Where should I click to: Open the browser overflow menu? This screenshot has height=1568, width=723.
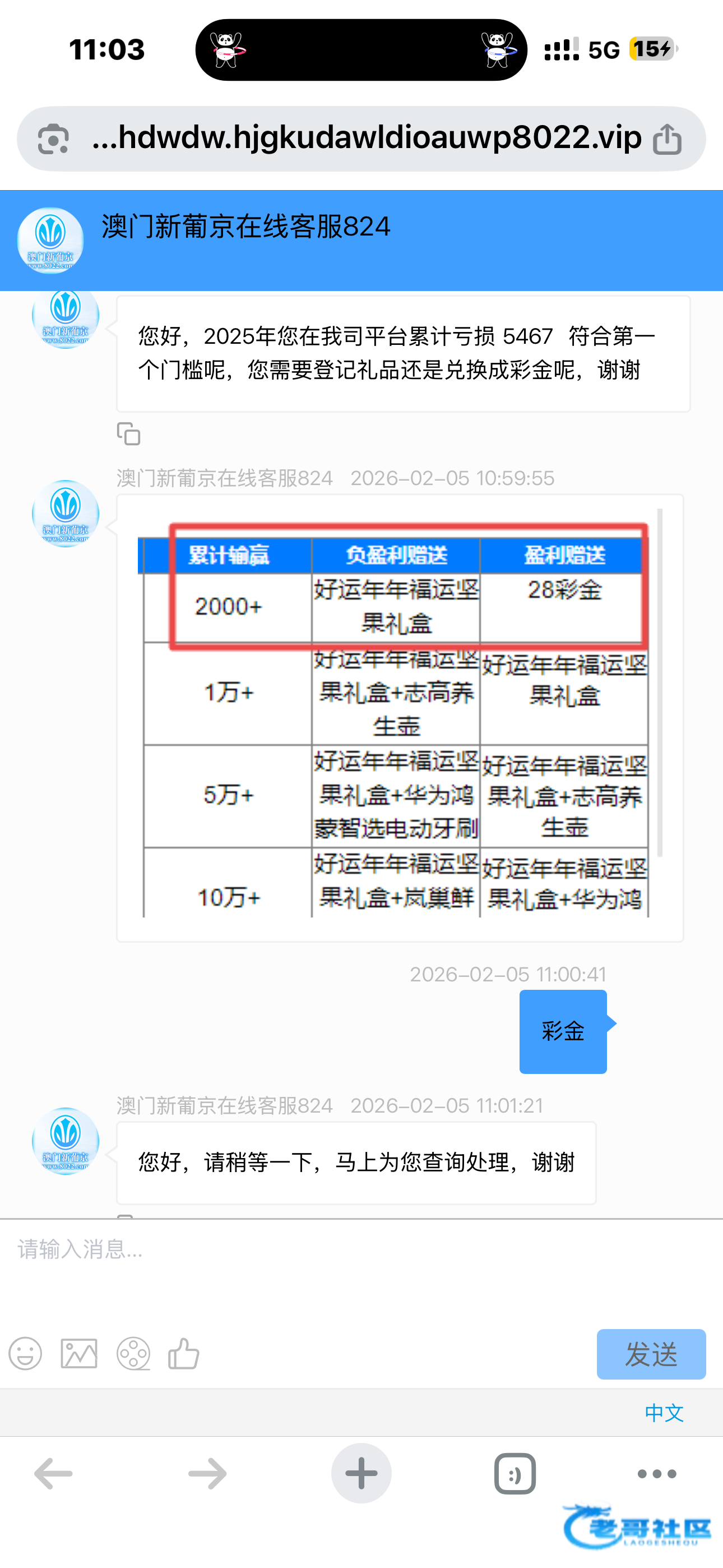pyautogui.click(x=656, y=1473)
